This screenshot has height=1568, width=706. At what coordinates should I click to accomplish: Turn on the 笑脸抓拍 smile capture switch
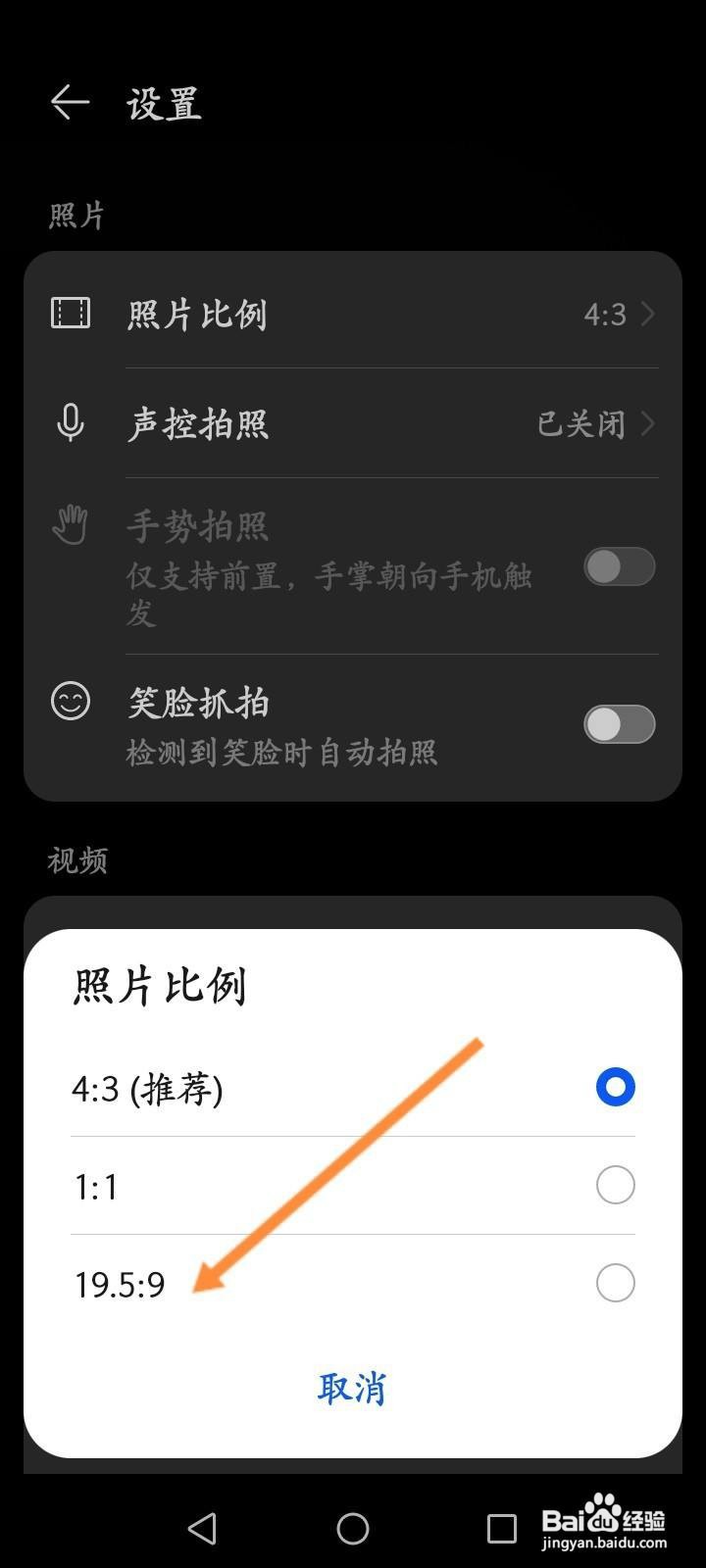click(x=618, y=722)
